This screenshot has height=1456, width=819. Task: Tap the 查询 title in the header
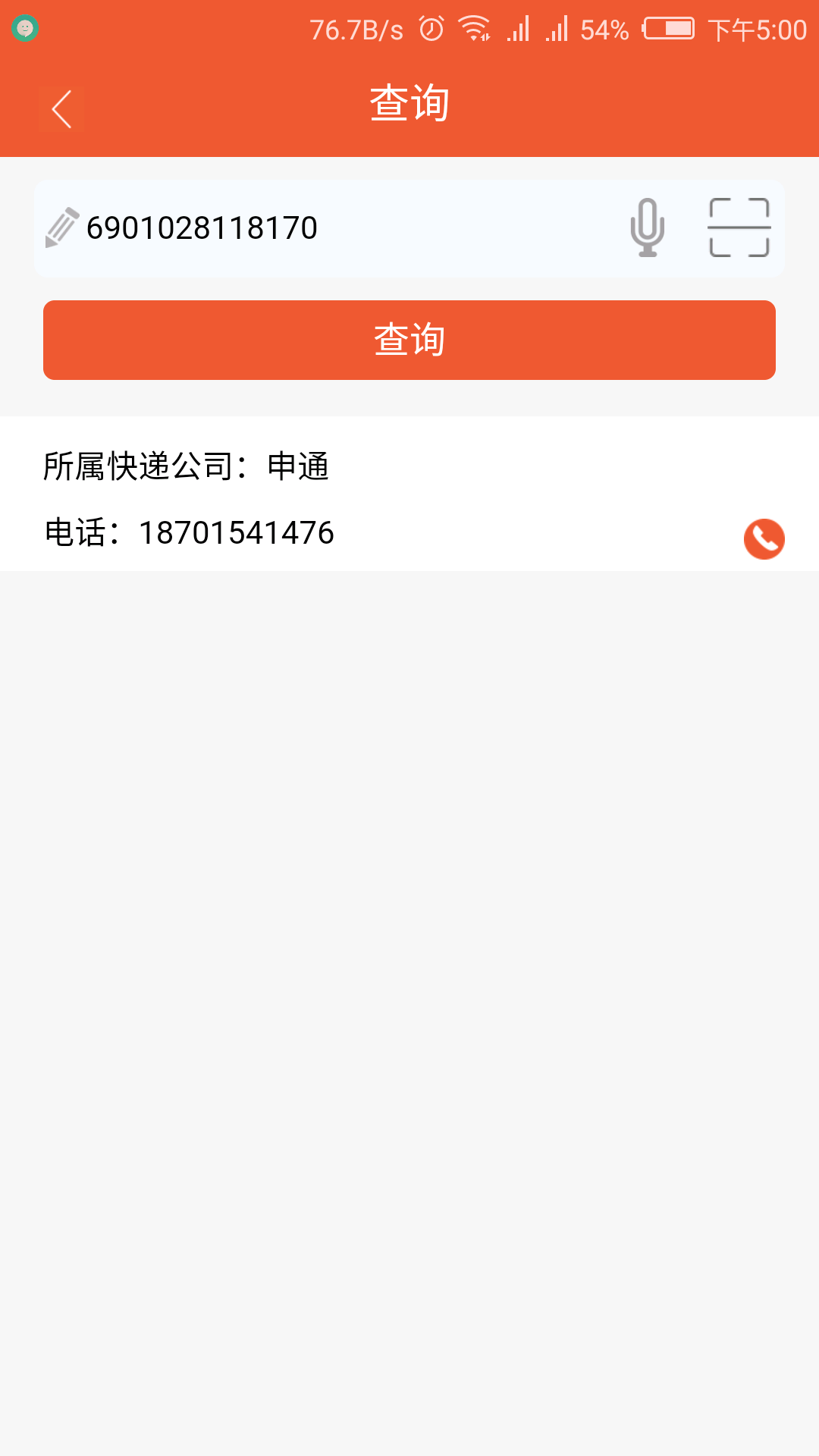(409, 102)
